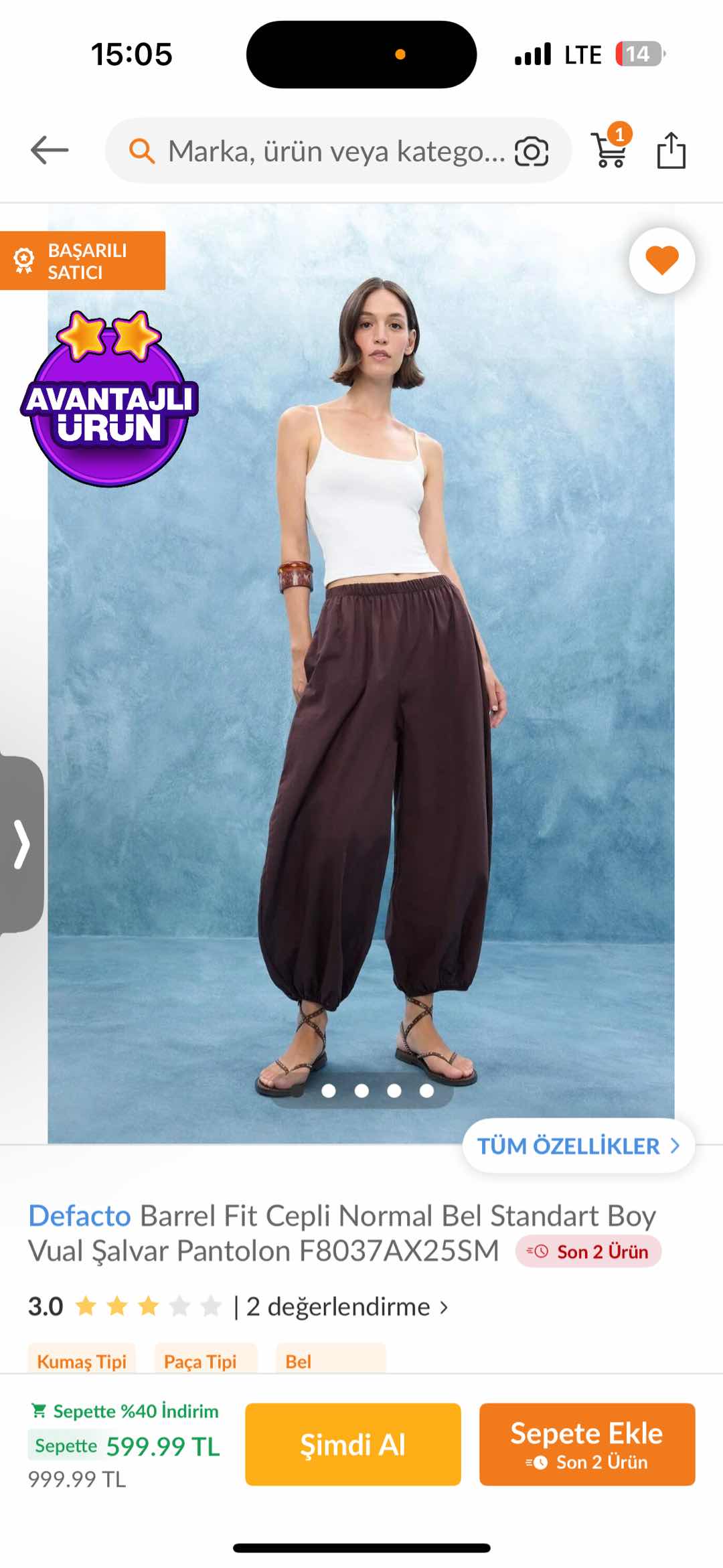This screenshot has width=723, height=1568.
Task: Tap the Paça Tipi attribute chip
Action: [201, 1361]
